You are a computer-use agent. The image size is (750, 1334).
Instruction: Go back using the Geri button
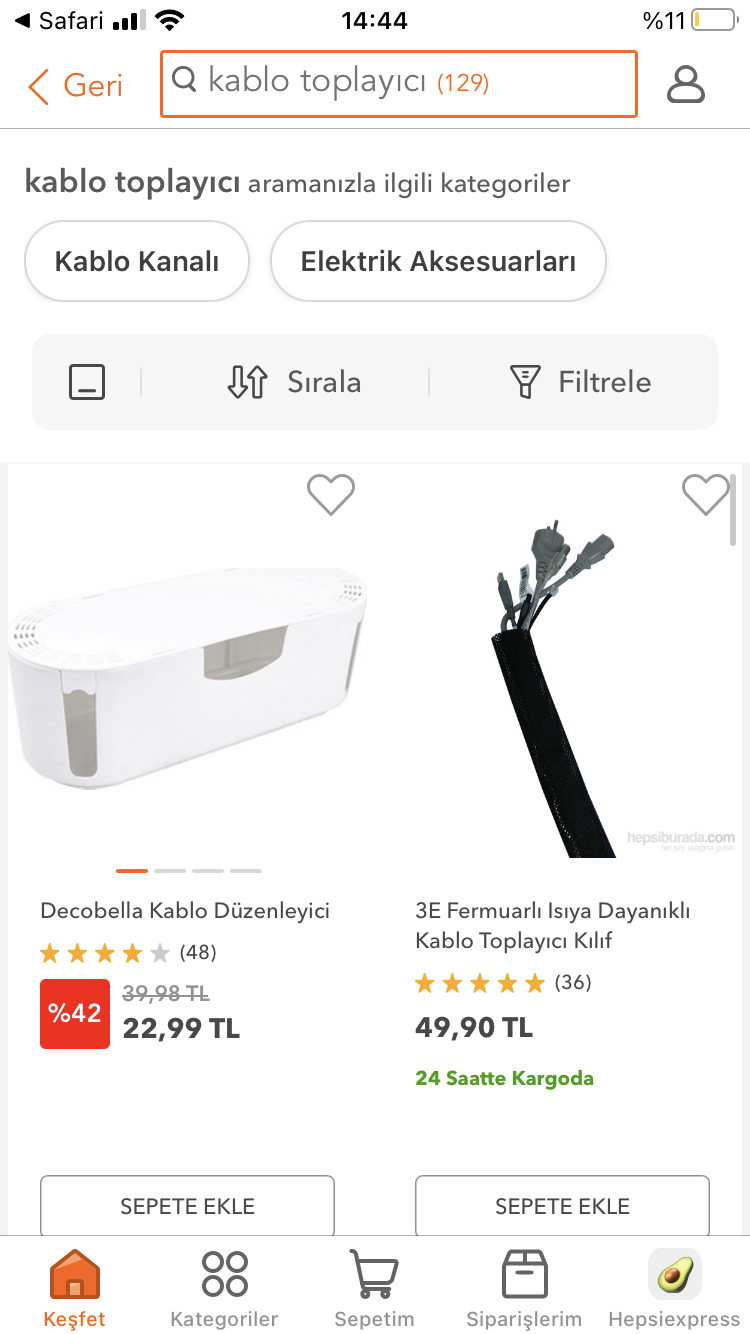75,86
